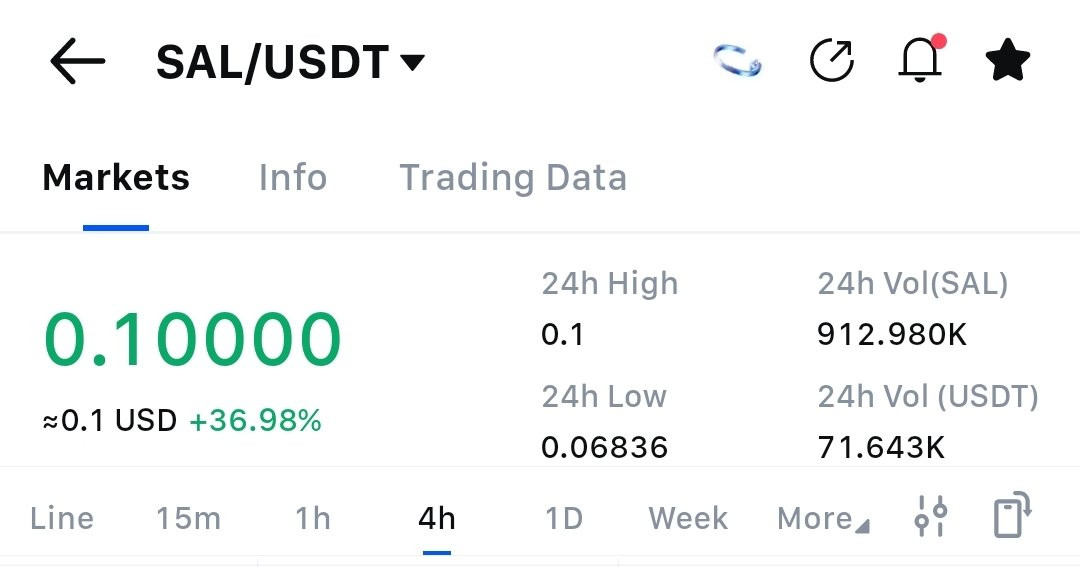Choose the 4h chart interval
1080x567 pixels.
pos(437,518)
